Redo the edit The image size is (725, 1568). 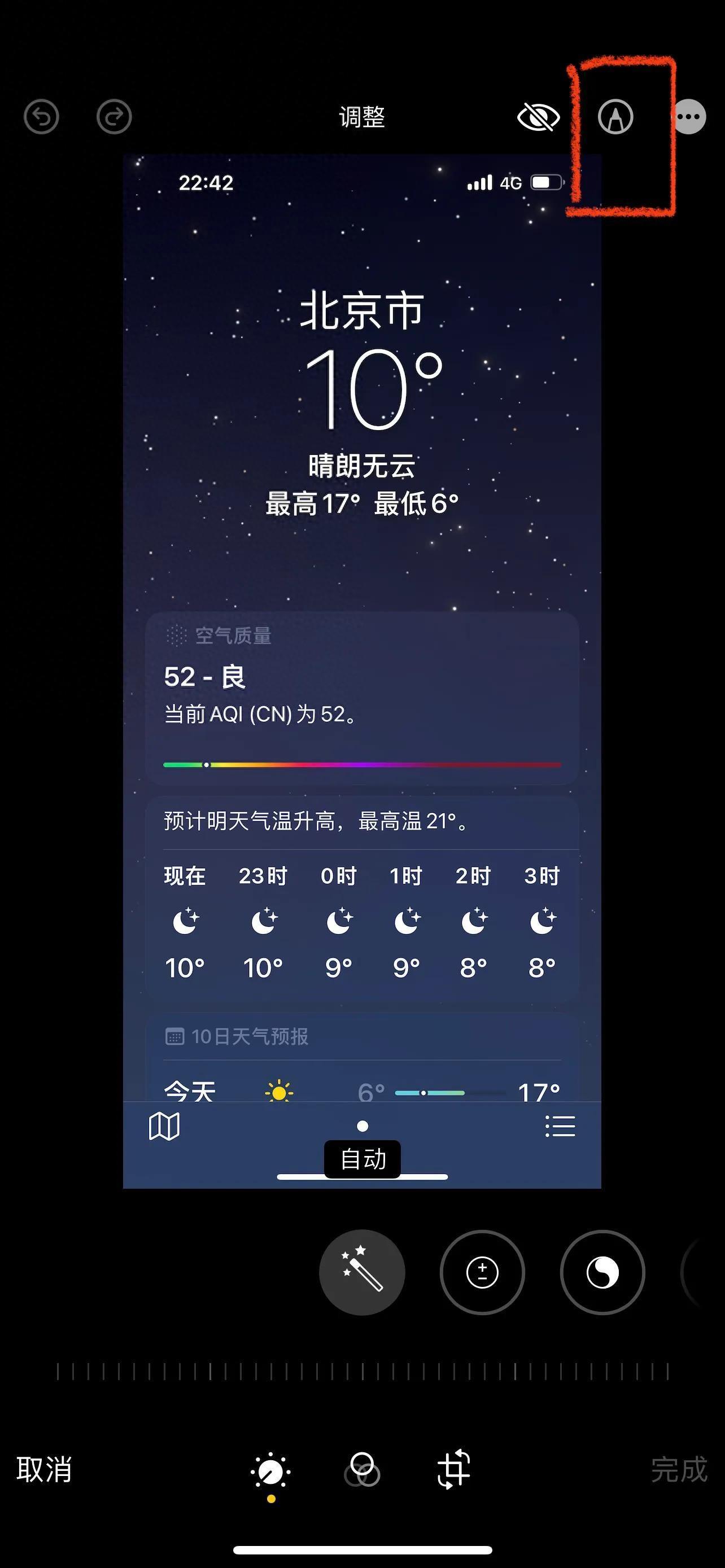coord(114,116)
